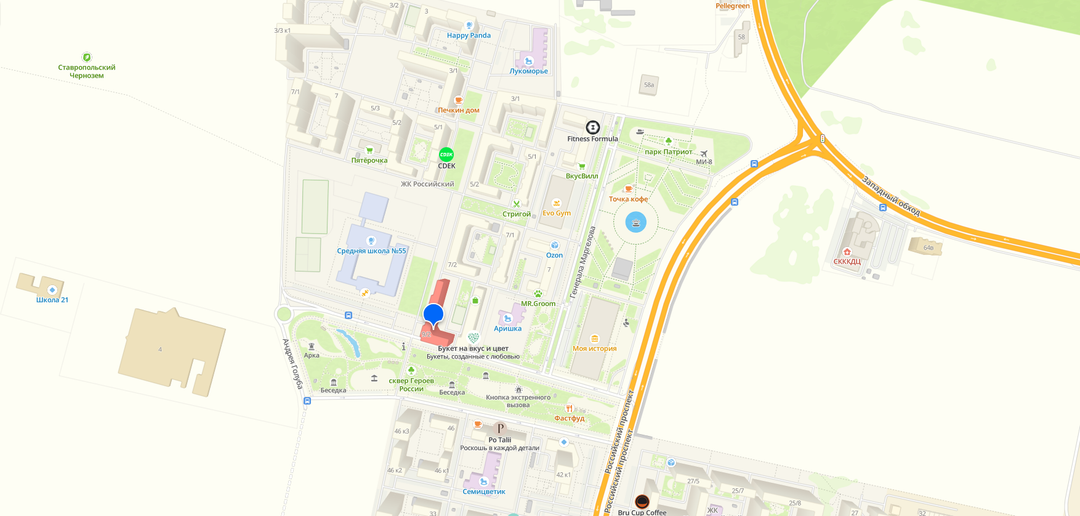Open the Точка кофе marker
The image size is (1080, 516).
[628, 189]
